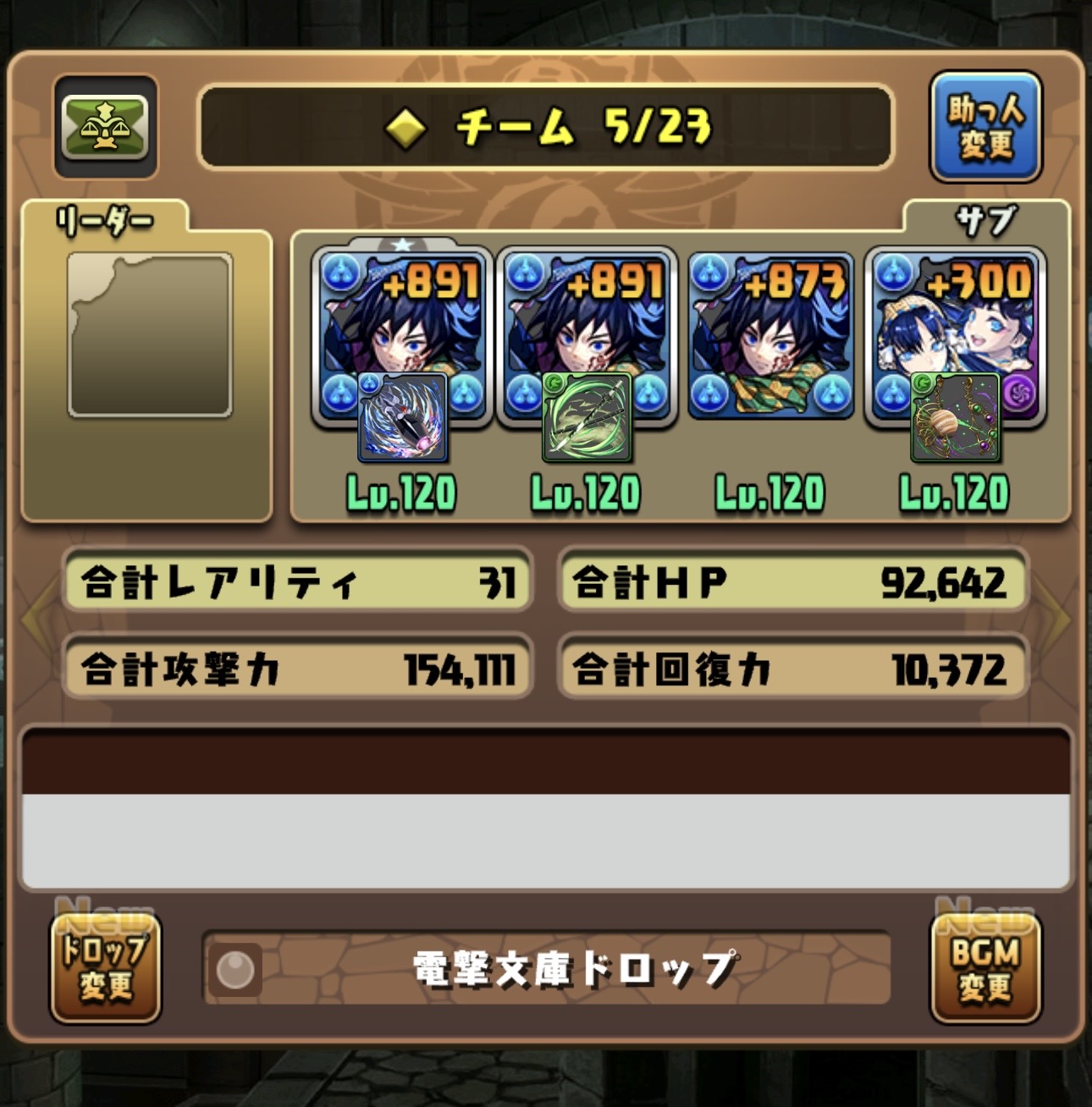Screen dimensions: 1092x1107
Task: Open first sub monster with +891 and star
Action: click(x=401, y=339)
